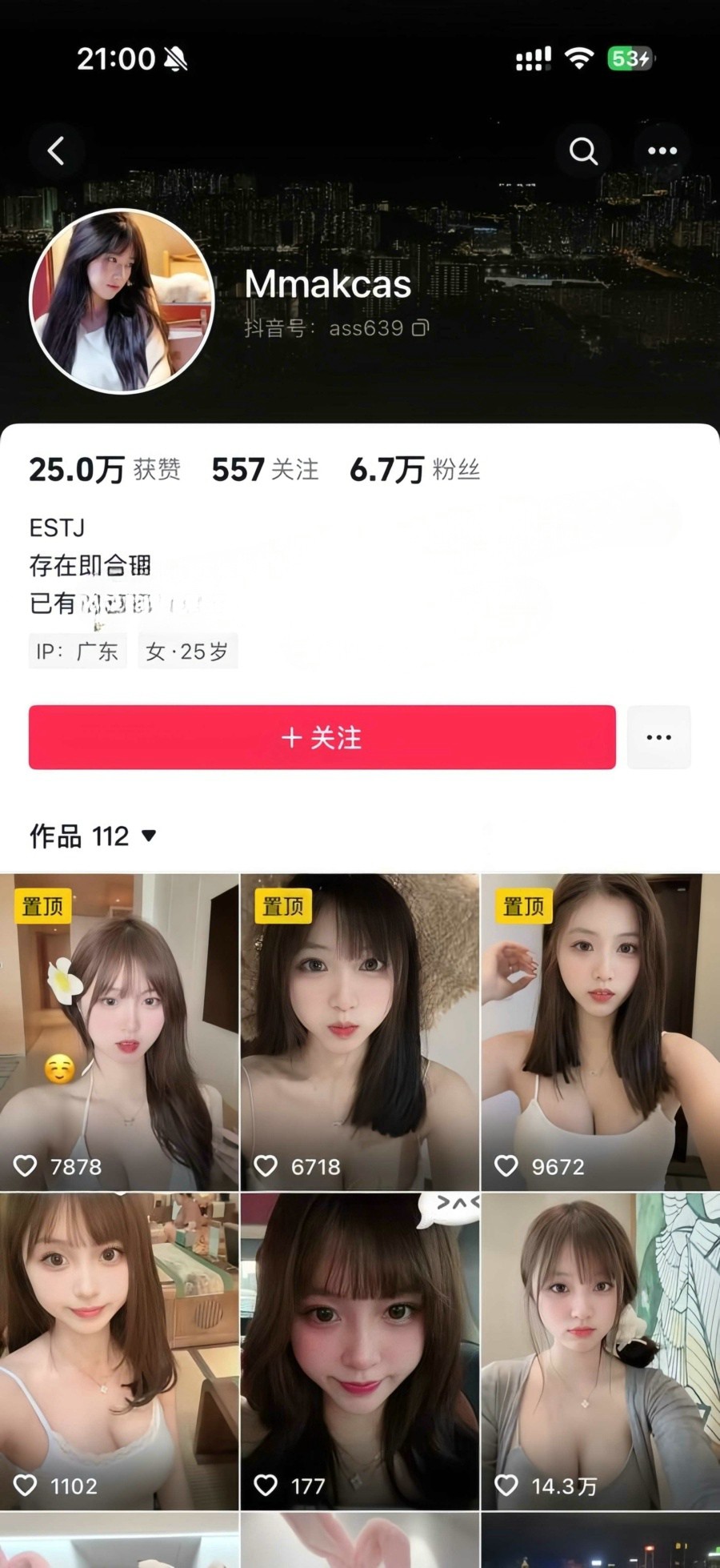
Task: Open the top-right overflow menu
Action: click(x=662, y=150)
